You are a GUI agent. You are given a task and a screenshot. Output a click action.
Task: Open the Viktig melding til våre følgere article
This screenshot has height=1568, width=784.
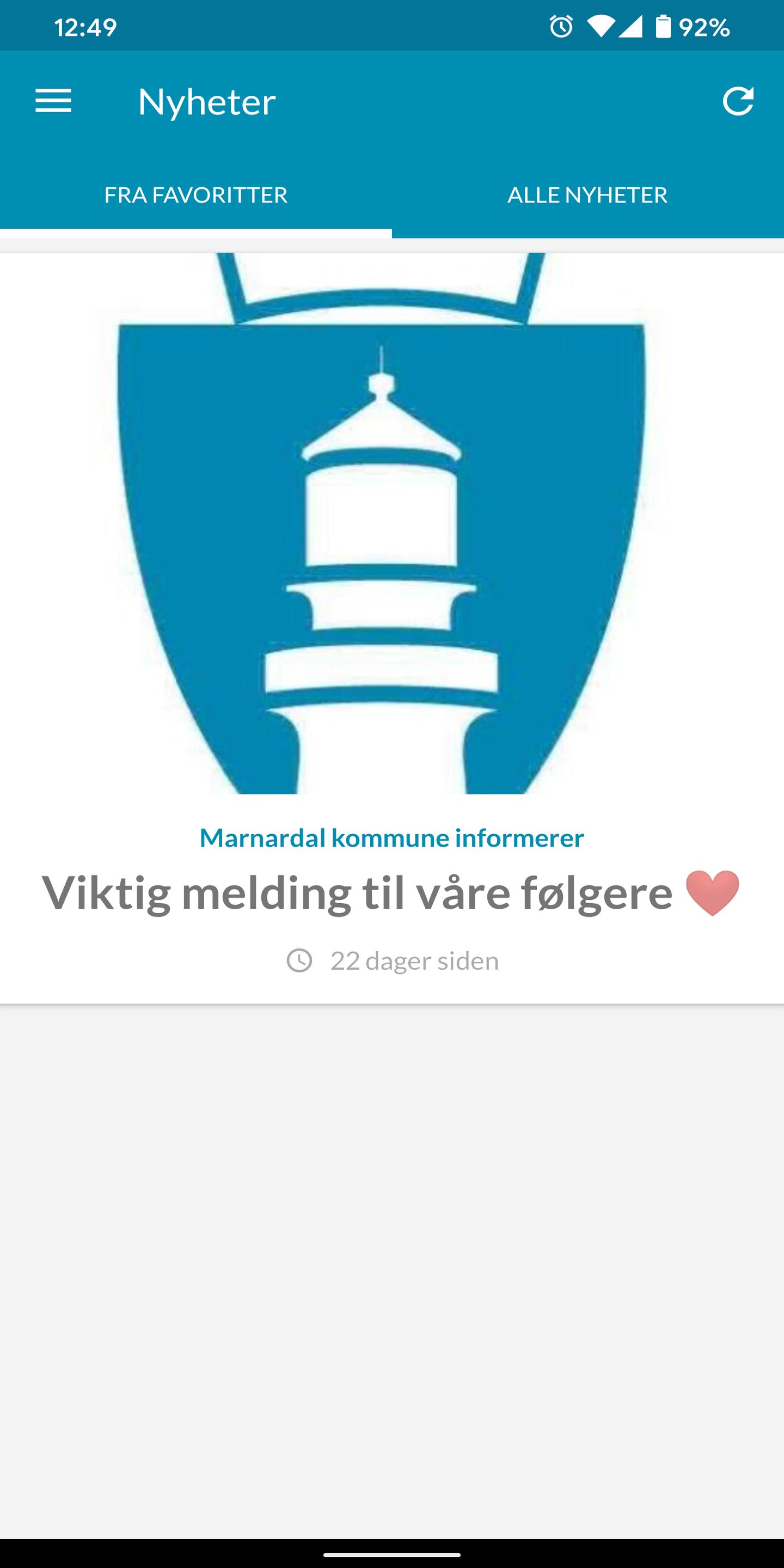pos(392,628)
